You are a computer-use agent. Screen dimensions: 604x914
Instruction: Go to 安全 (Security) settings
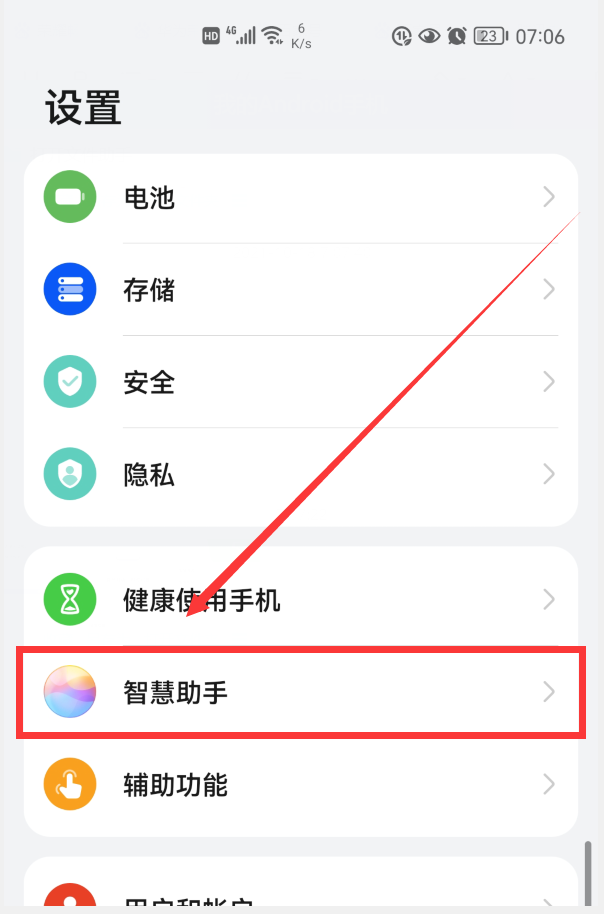[x=300, y=382]
